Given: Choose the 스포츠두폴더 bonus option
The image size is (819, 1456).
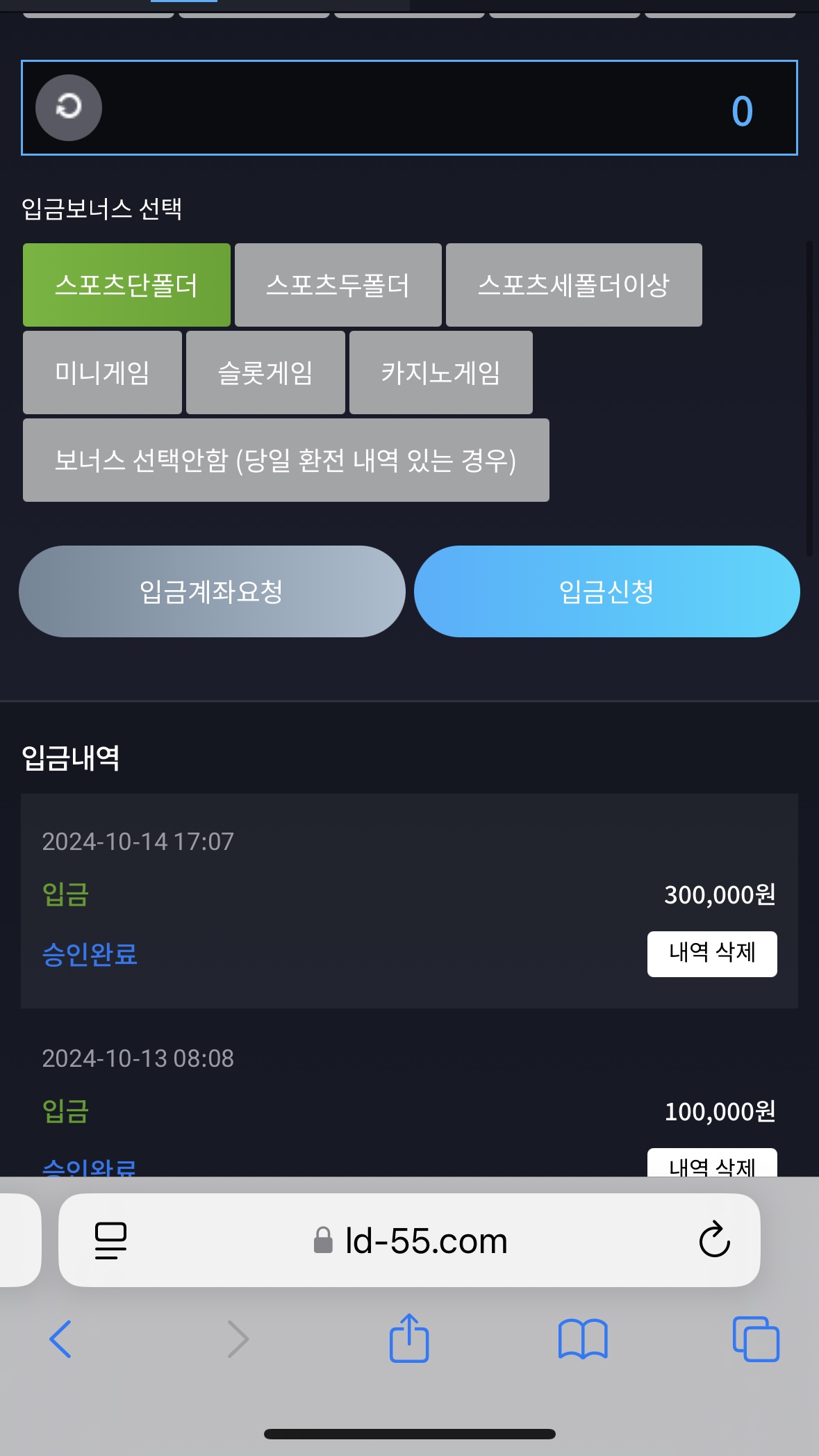Looking at the screenshot, I should click(x=338, y=285).
